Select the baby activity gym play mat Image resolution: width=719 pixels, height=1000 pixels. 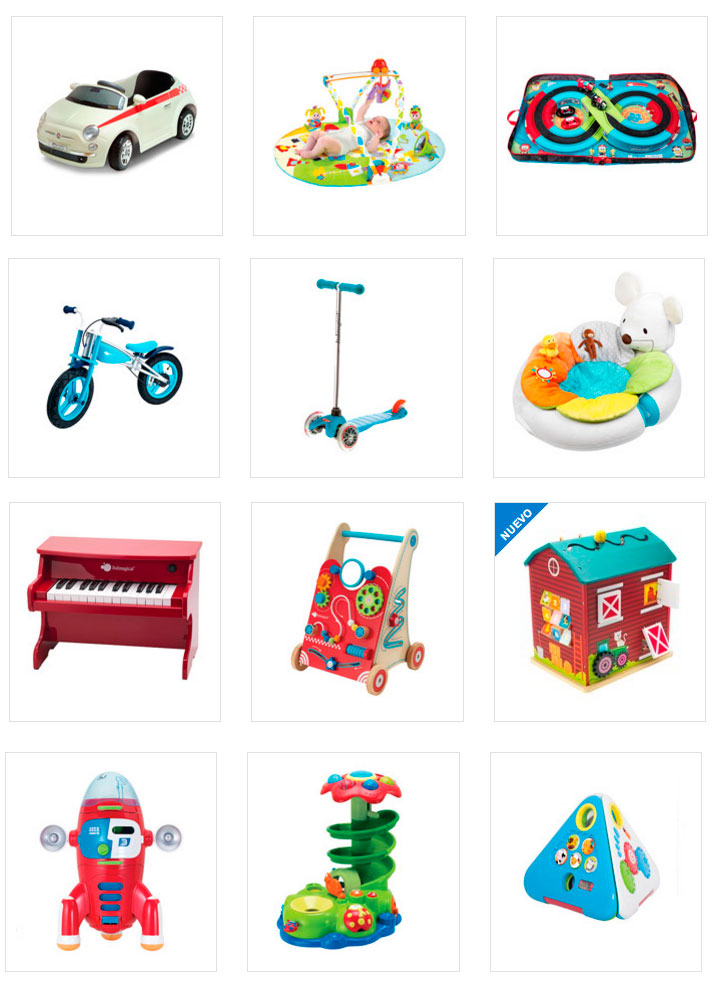pos(359,125)
